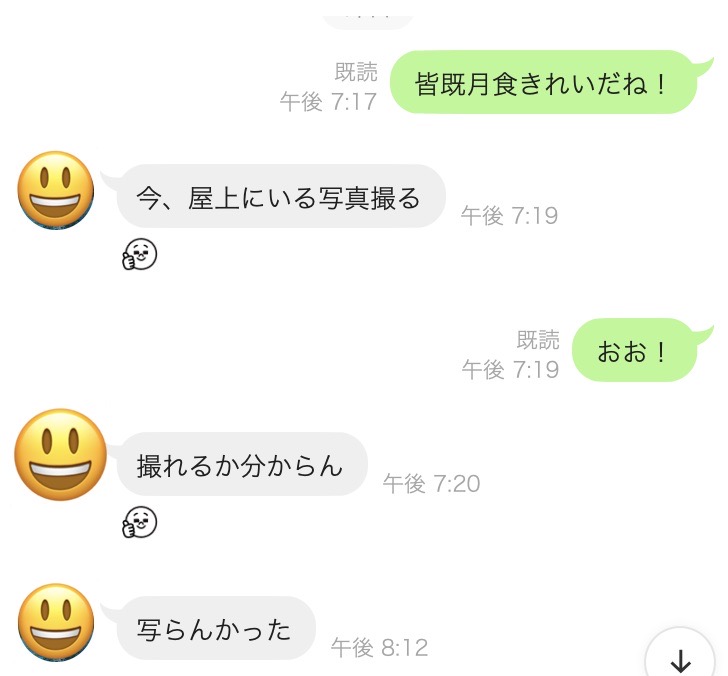Open the reaction emoji under "今、屋上にいる写真撮る"
The width and height of the screenshot is (728, 676).
(x=139, y=255)
